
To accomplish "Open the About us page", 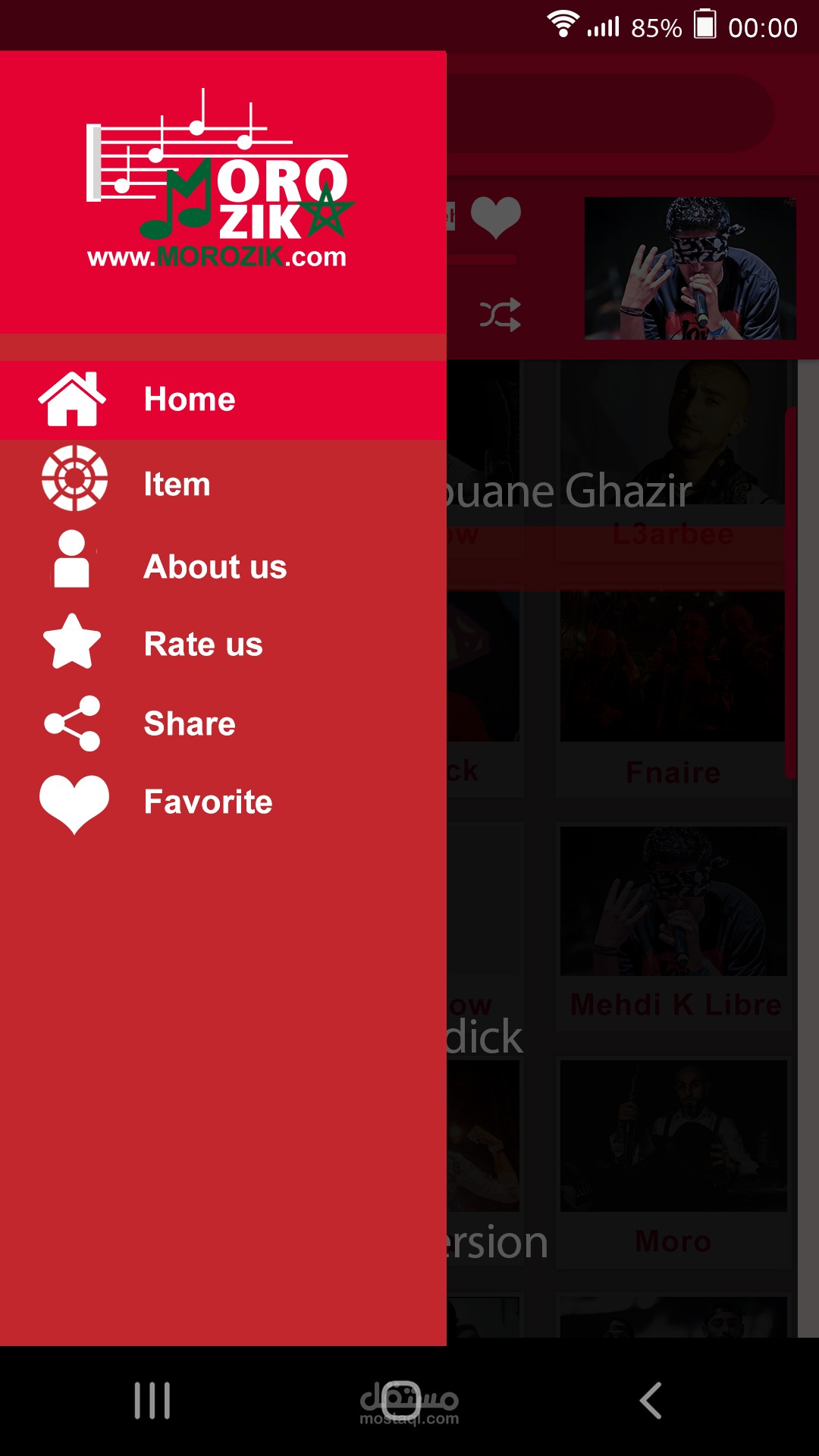I will pyautogui.click(x=215, y=566).
